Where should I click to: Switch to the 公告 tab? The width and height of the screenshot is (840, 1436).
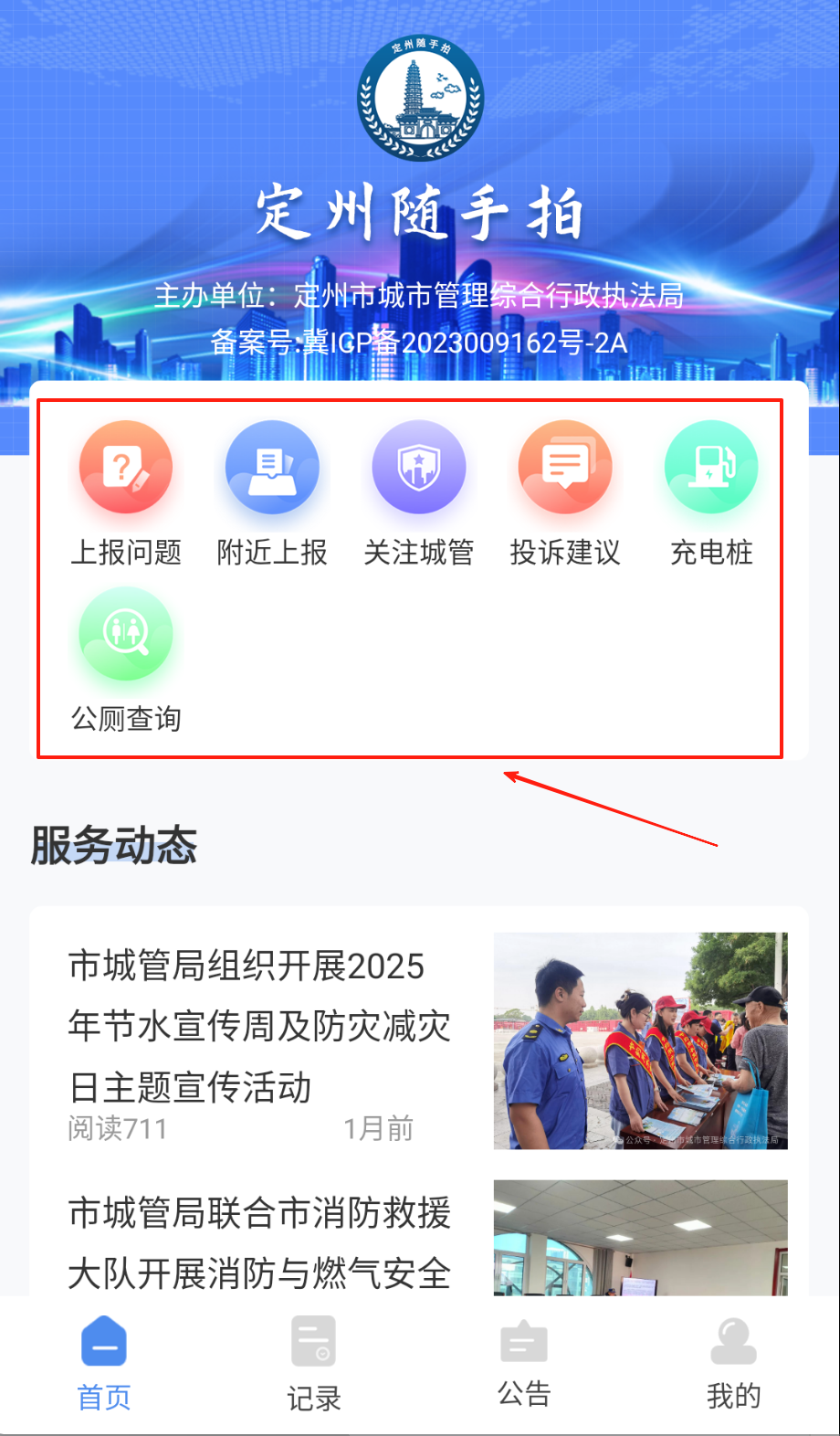524,1363
